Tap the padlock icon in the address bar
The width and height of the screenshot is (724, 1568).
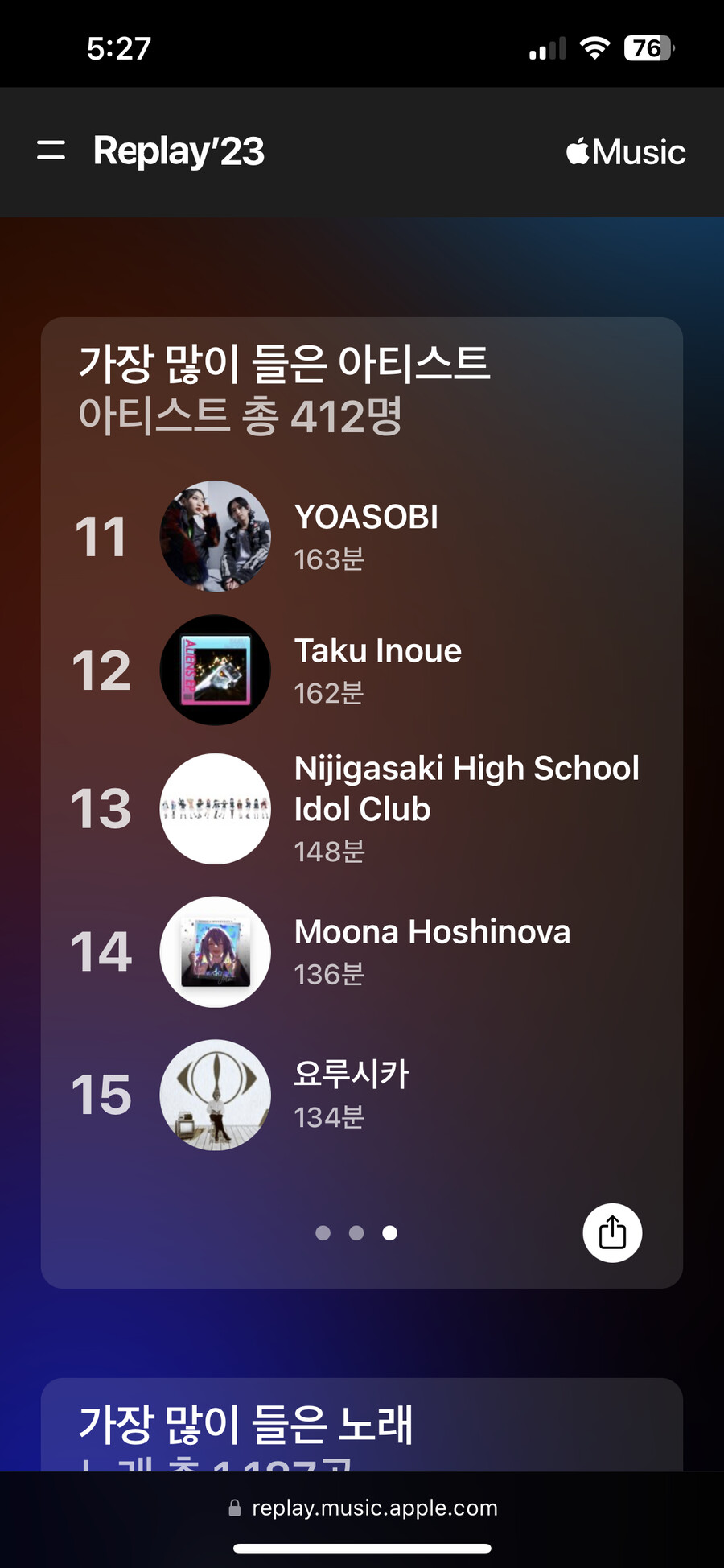click(x=235, y=1508)
